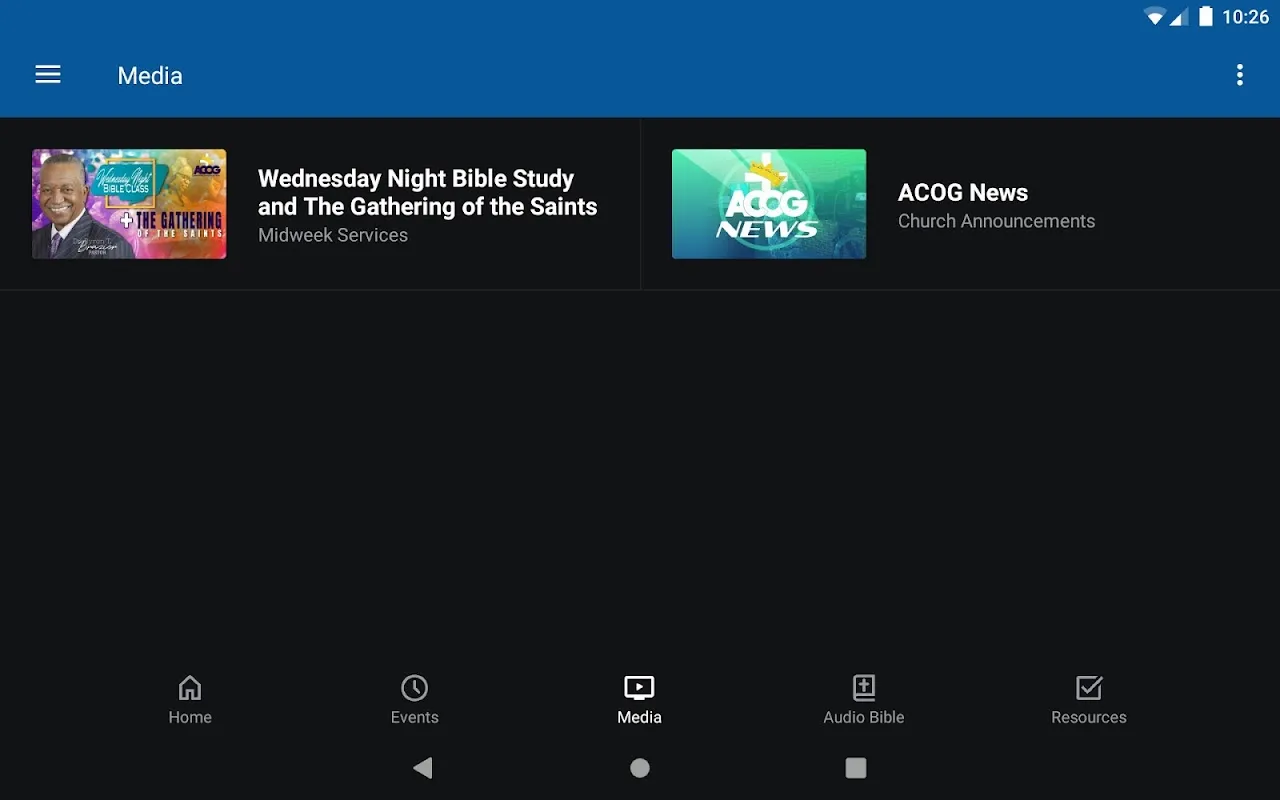This screenshot has height=800, width=1280.
Task: Open the hamburger drawer menu
Action: pyautogui.click(x=48, y=75)
